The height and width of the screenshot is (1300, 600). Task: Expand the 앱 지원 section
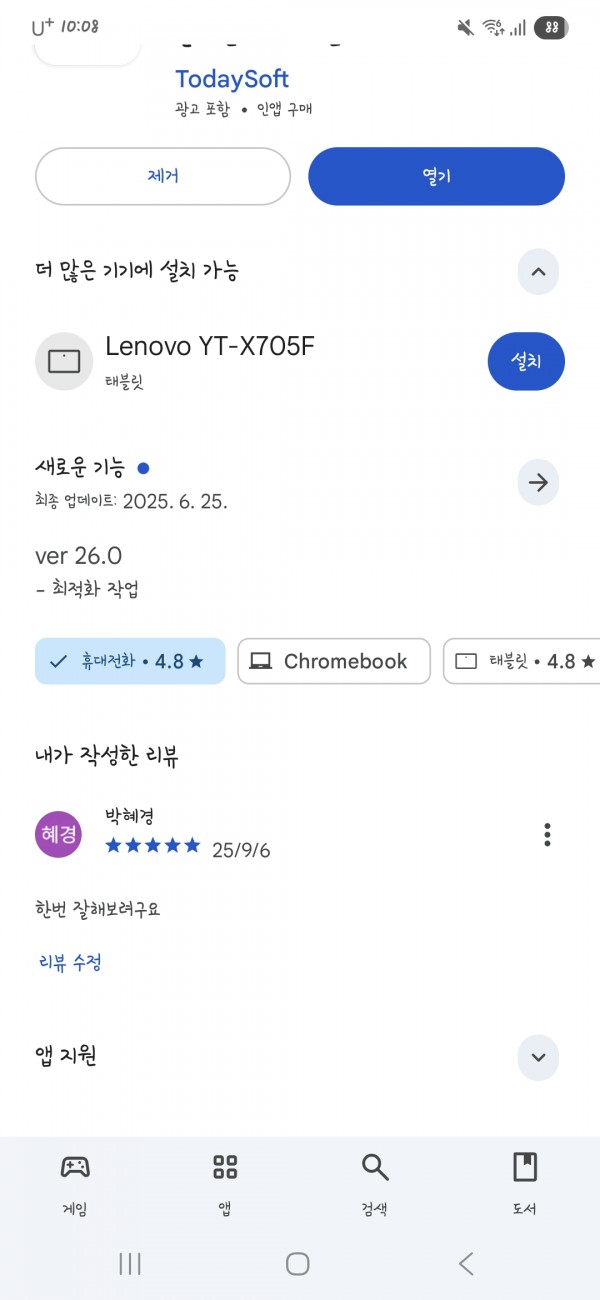point(538,1057)
